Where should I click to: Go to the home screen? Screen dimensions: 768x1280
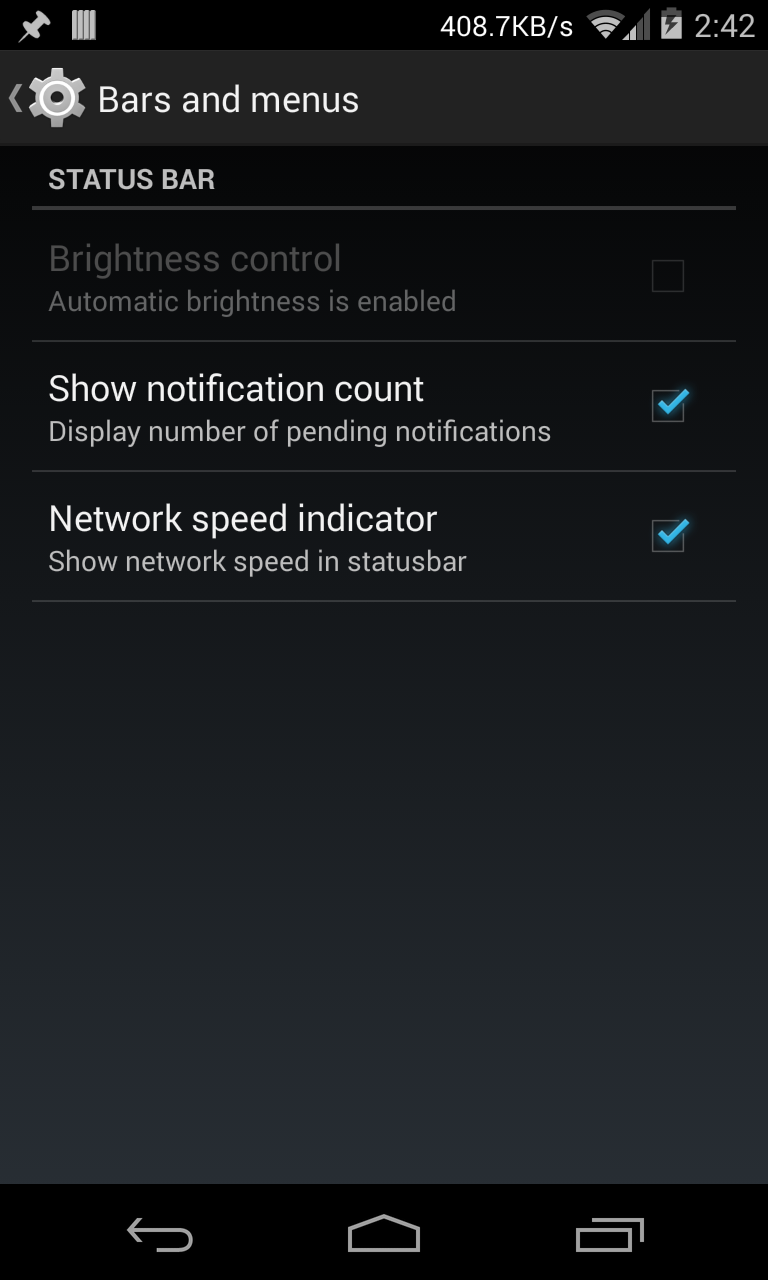click(384, 1234)
